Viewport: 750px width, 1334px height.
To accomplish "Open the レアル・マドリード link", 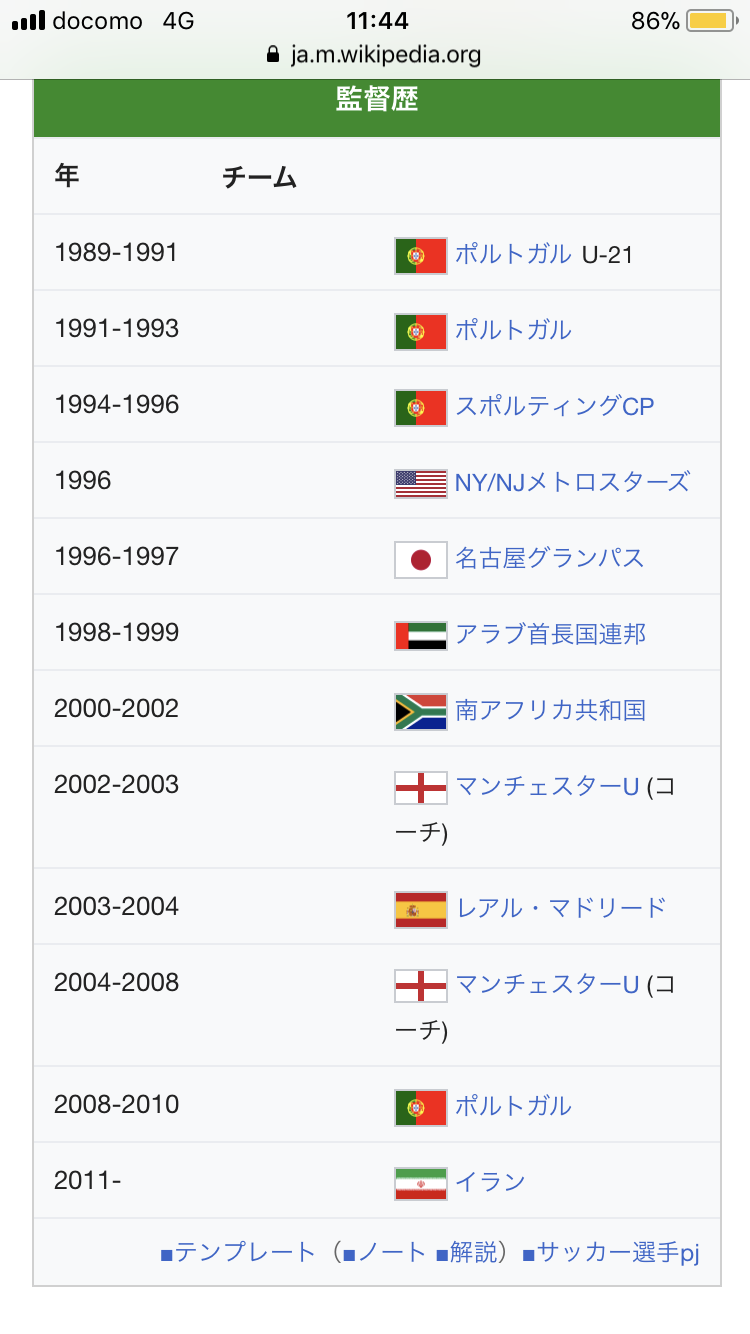I will pyautogui.click(x=561, y=908).
